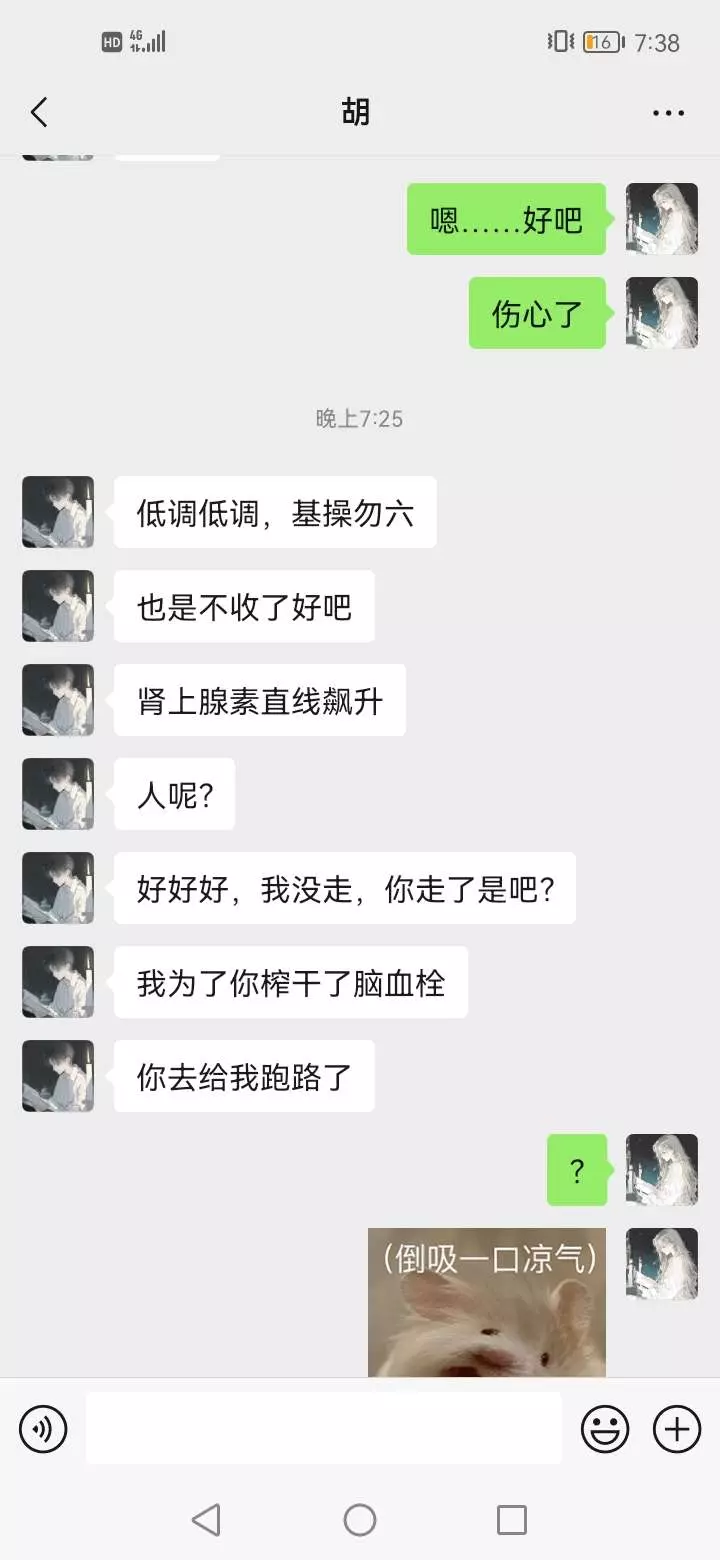Open the plus attachment menu
Viewport: 720px width, 1560px height.
[677, 1428]
